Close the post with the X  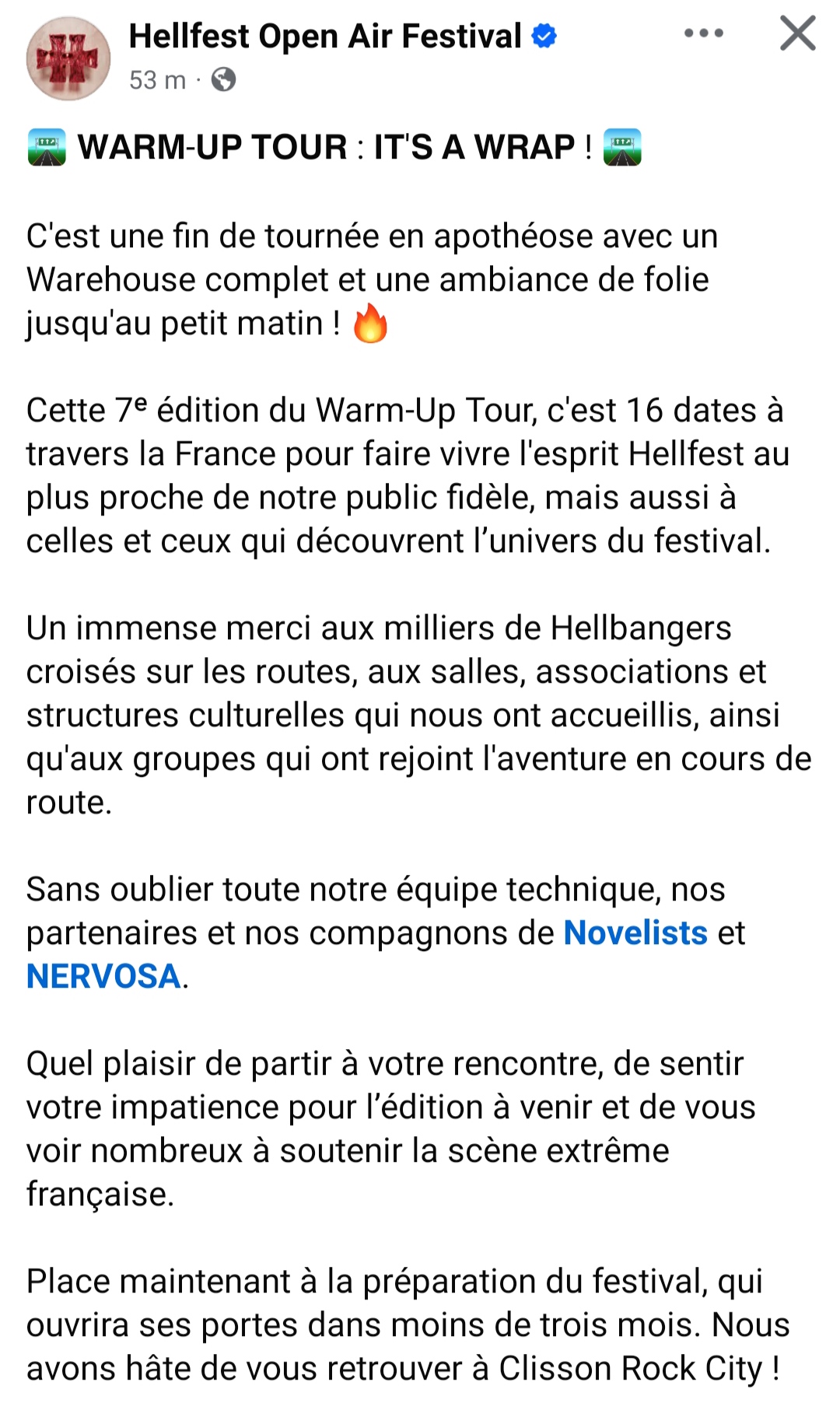pos(798,33)
